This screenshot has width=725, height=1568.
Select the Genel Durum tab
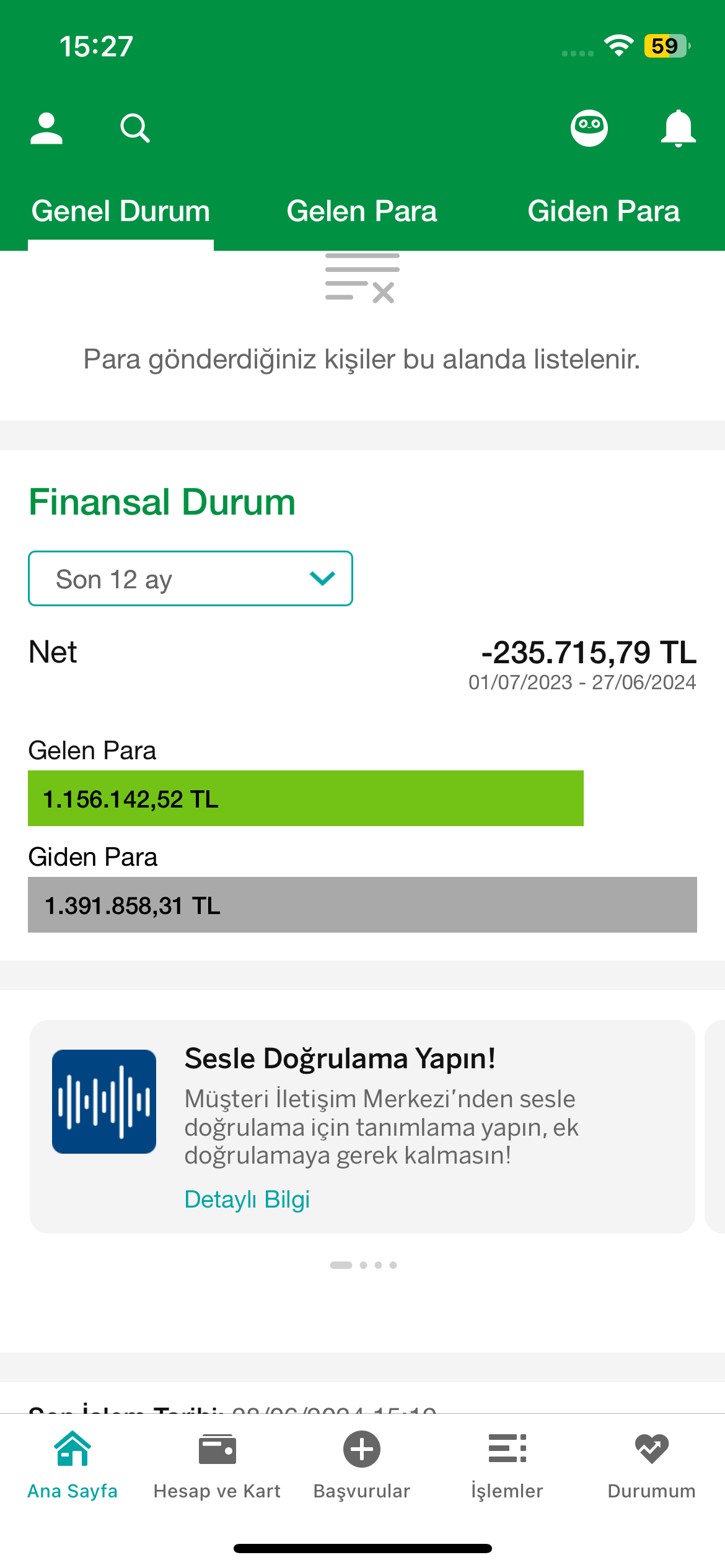click(121, 212)
